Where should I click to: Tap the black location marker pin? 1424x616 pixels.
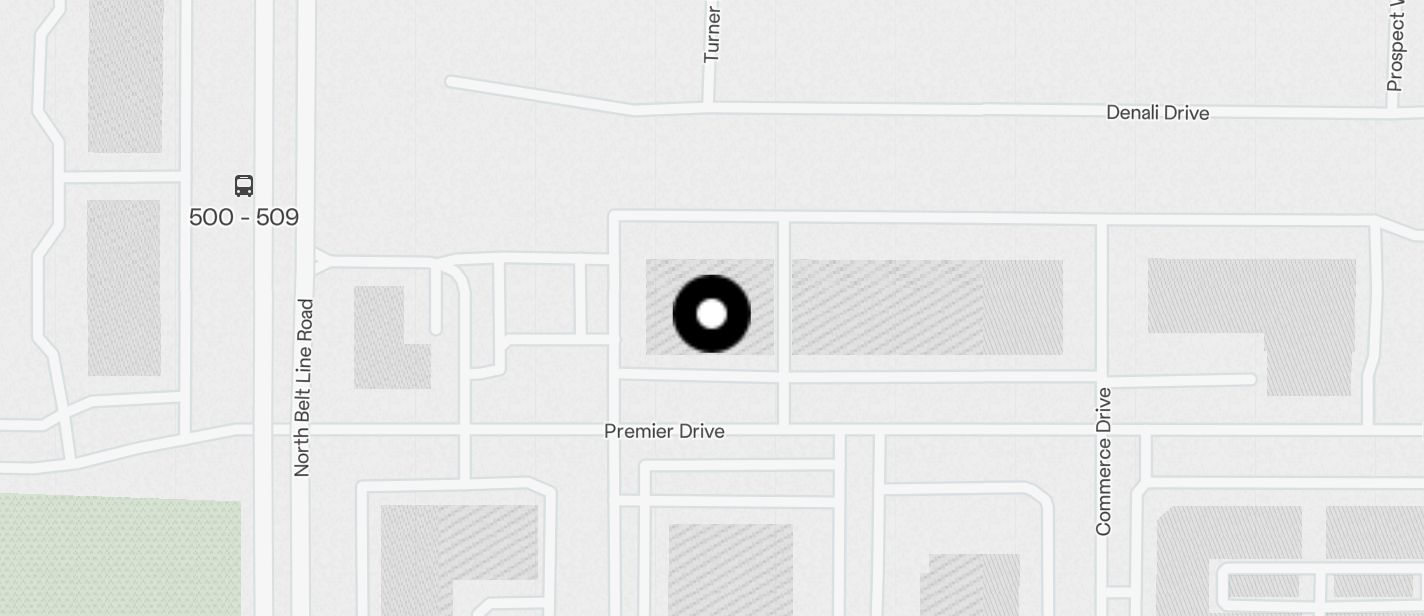711,314
